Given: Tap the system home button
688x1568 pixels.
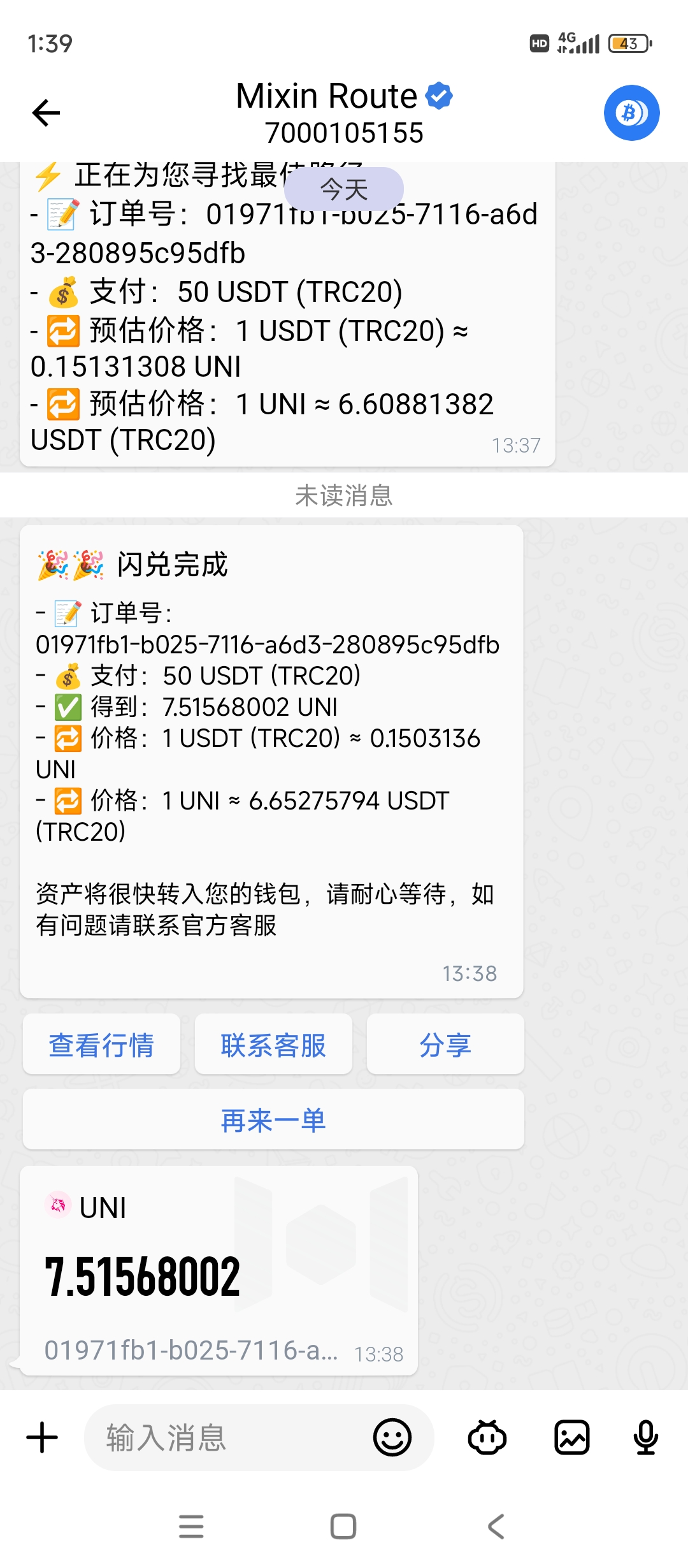Looking at the screenshot, I should pyautogui.click(x=343, y=1527).
